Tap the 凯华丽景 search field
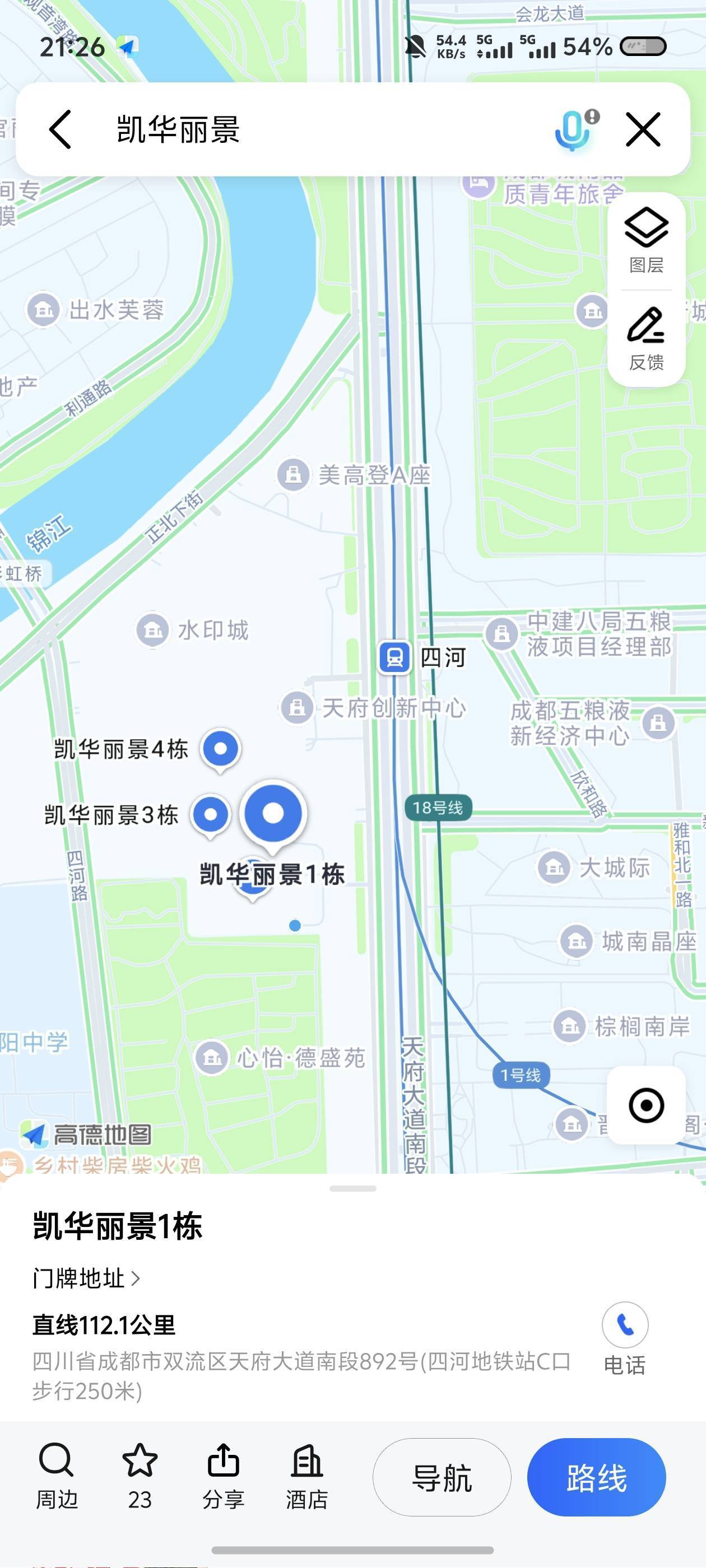The image size is (706, 1568). click(x=305, y=129)
